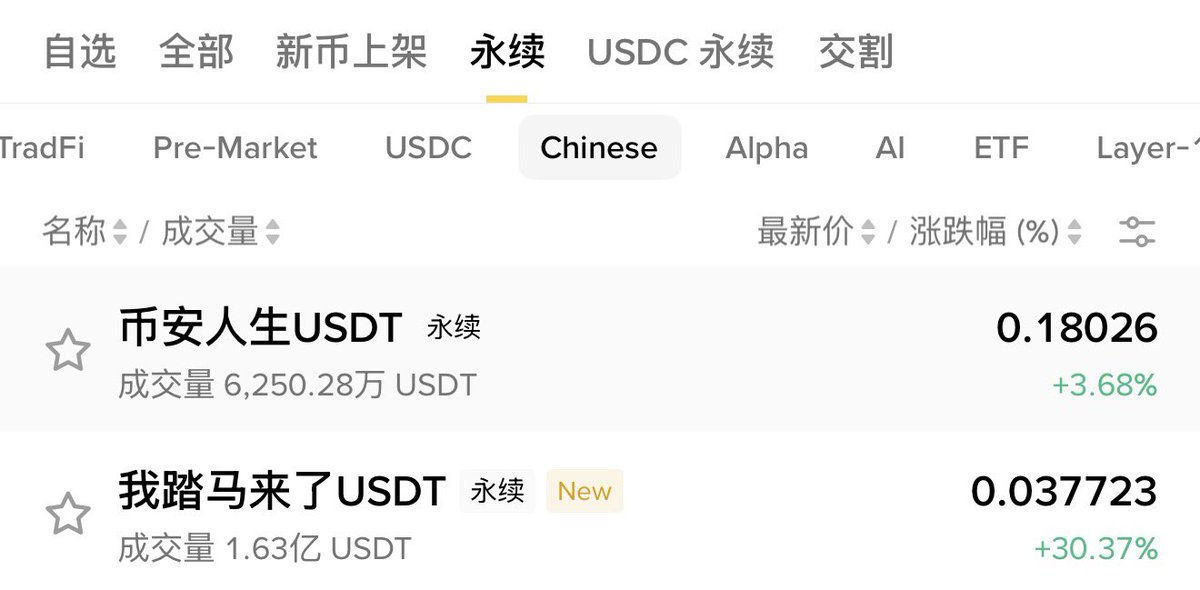Filter by the USDC category chip
The width and height of the screenshot is (1200, 590).
pyautogui.click(x=428, y=148)
